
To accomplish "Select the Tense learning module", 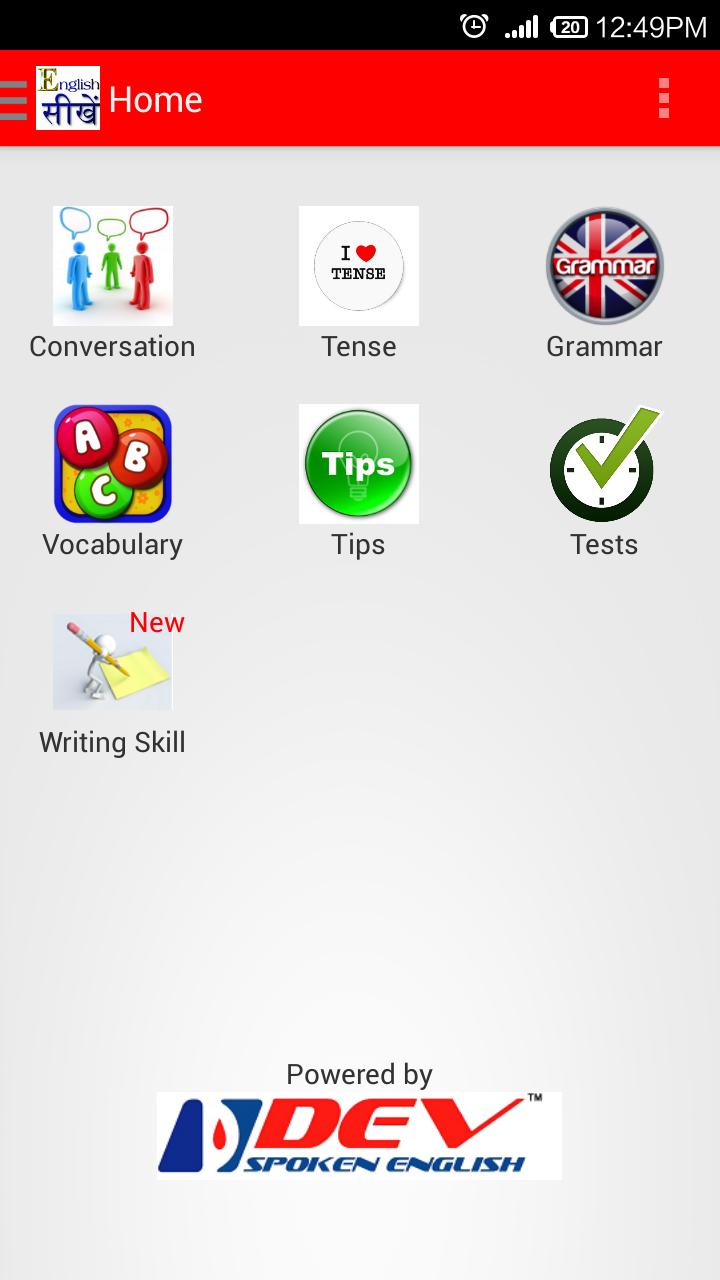I will pos(358,265).
